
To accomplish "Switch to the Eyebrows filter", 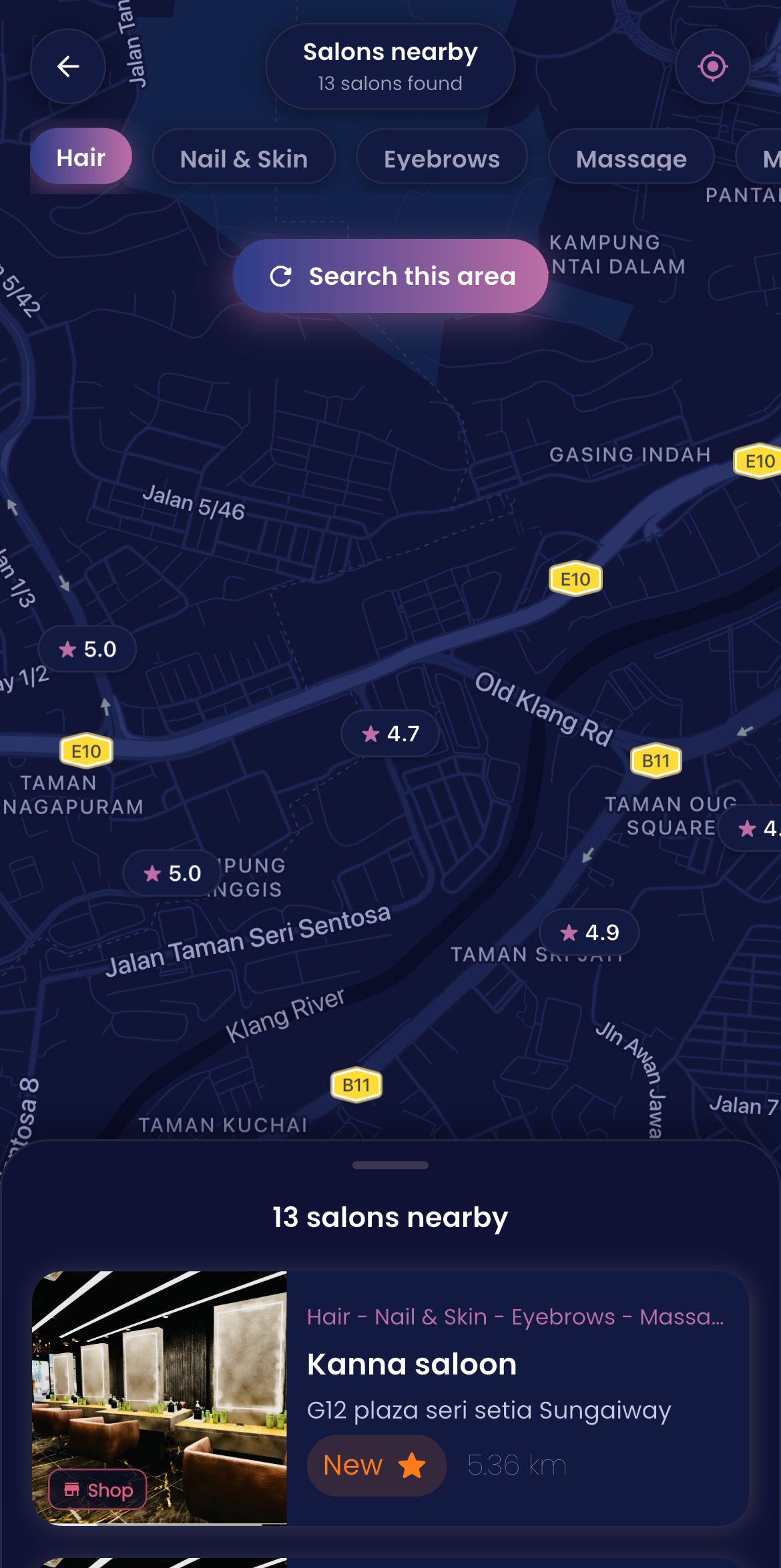I will coord(442,159).
